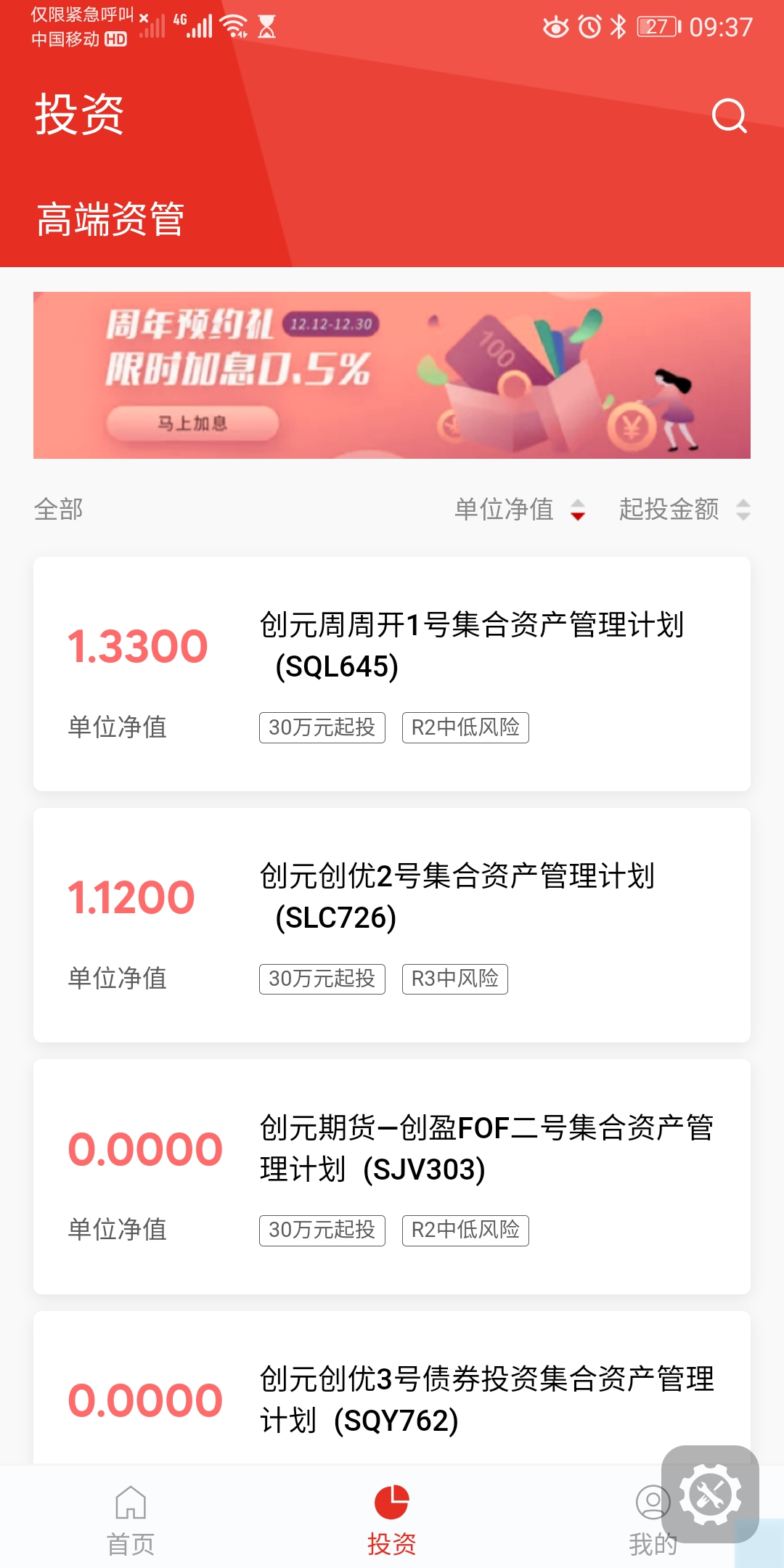Open 创元创优2号集合资产管理计划 (SLC726)

coord(392,925)
